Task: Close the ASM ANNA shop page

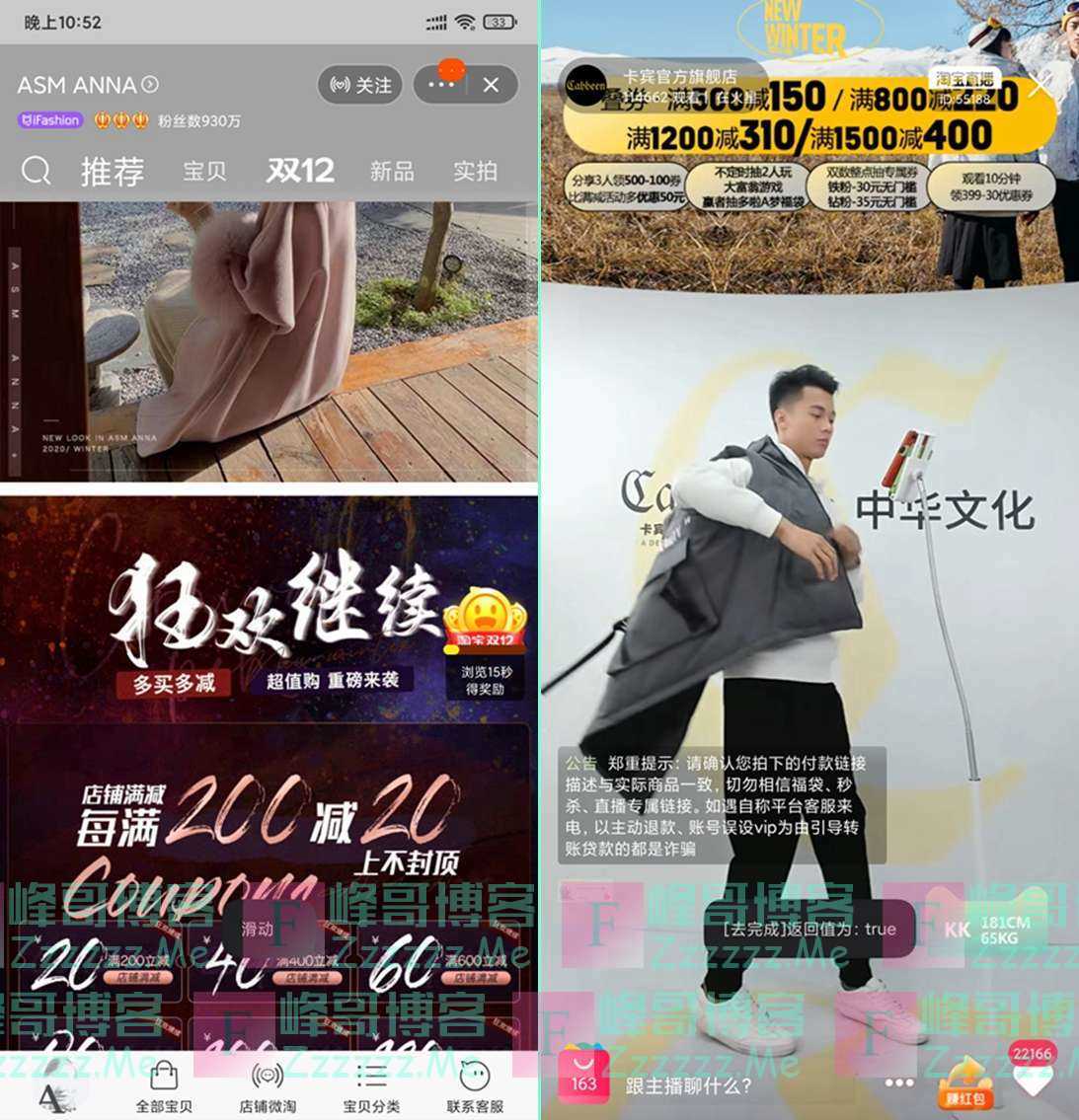Action: [491, 86]
